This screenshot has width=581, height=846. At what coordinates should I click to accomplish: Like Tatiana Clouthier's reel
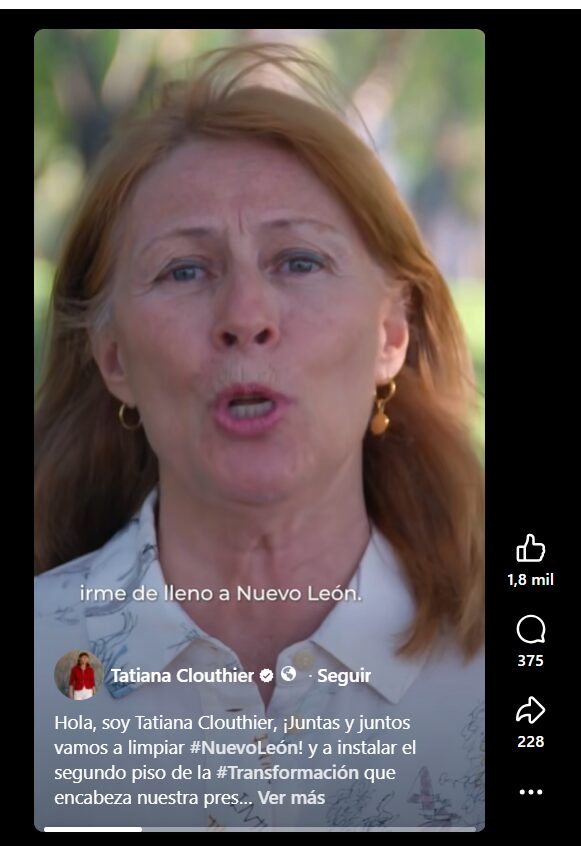click(530, 549)
